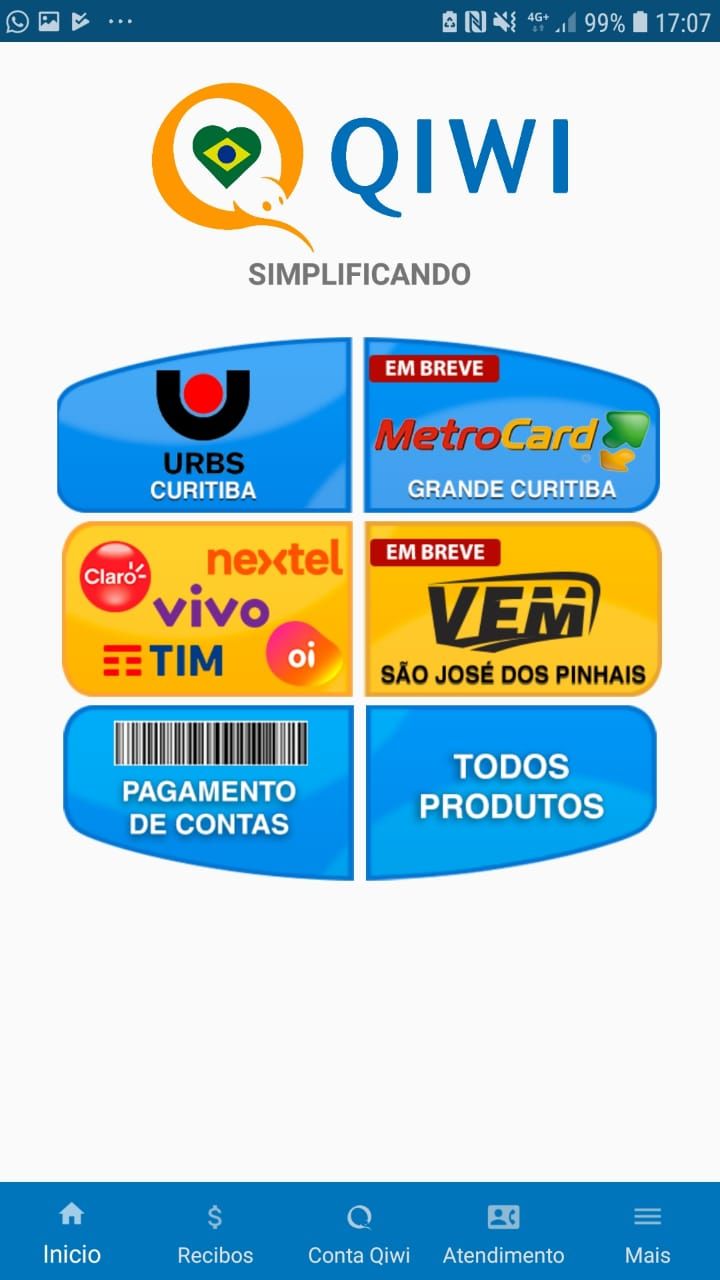Open mobile operators recharge tile with Vivo

[x=208, y=609]
